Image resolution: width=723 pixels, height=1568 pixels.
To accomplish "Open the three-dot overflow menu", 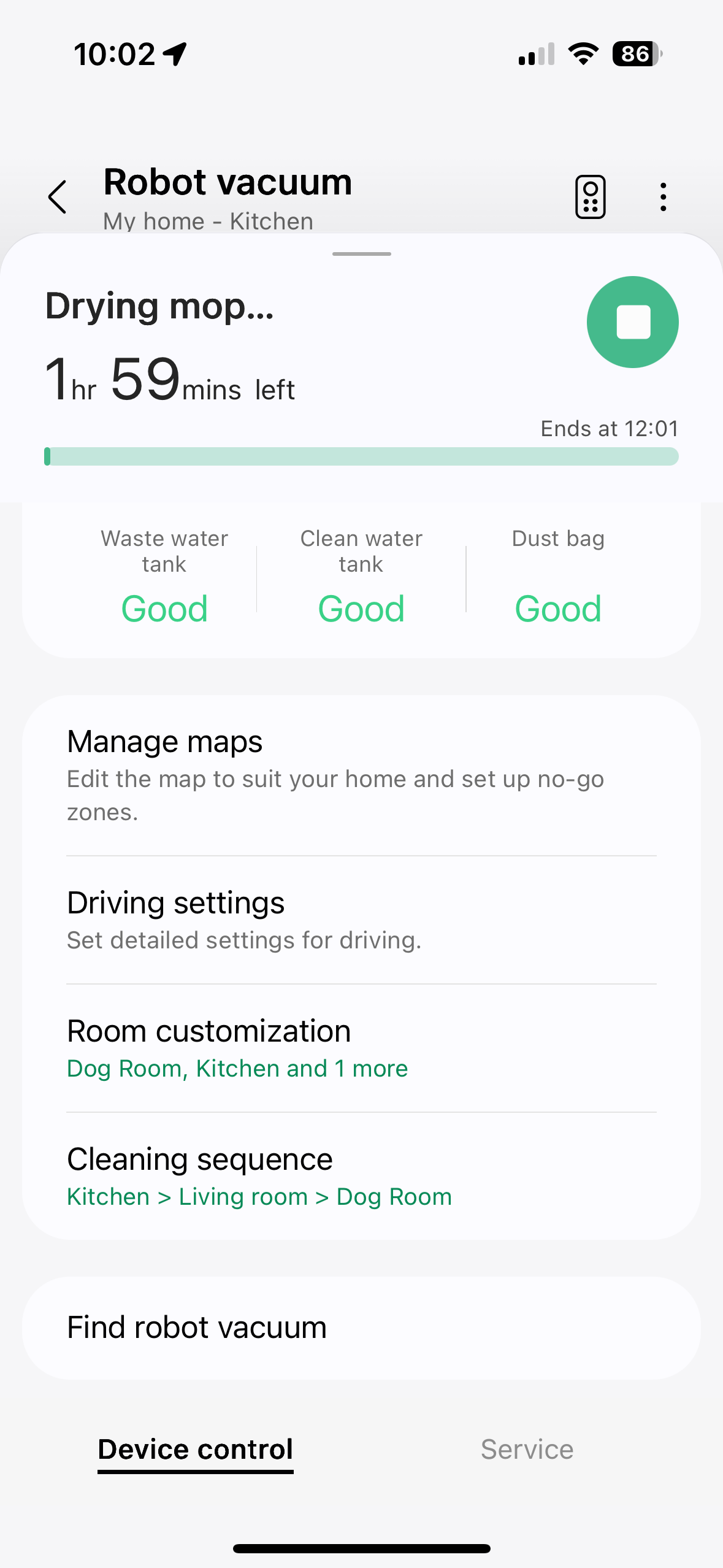I will coord(663,197).
